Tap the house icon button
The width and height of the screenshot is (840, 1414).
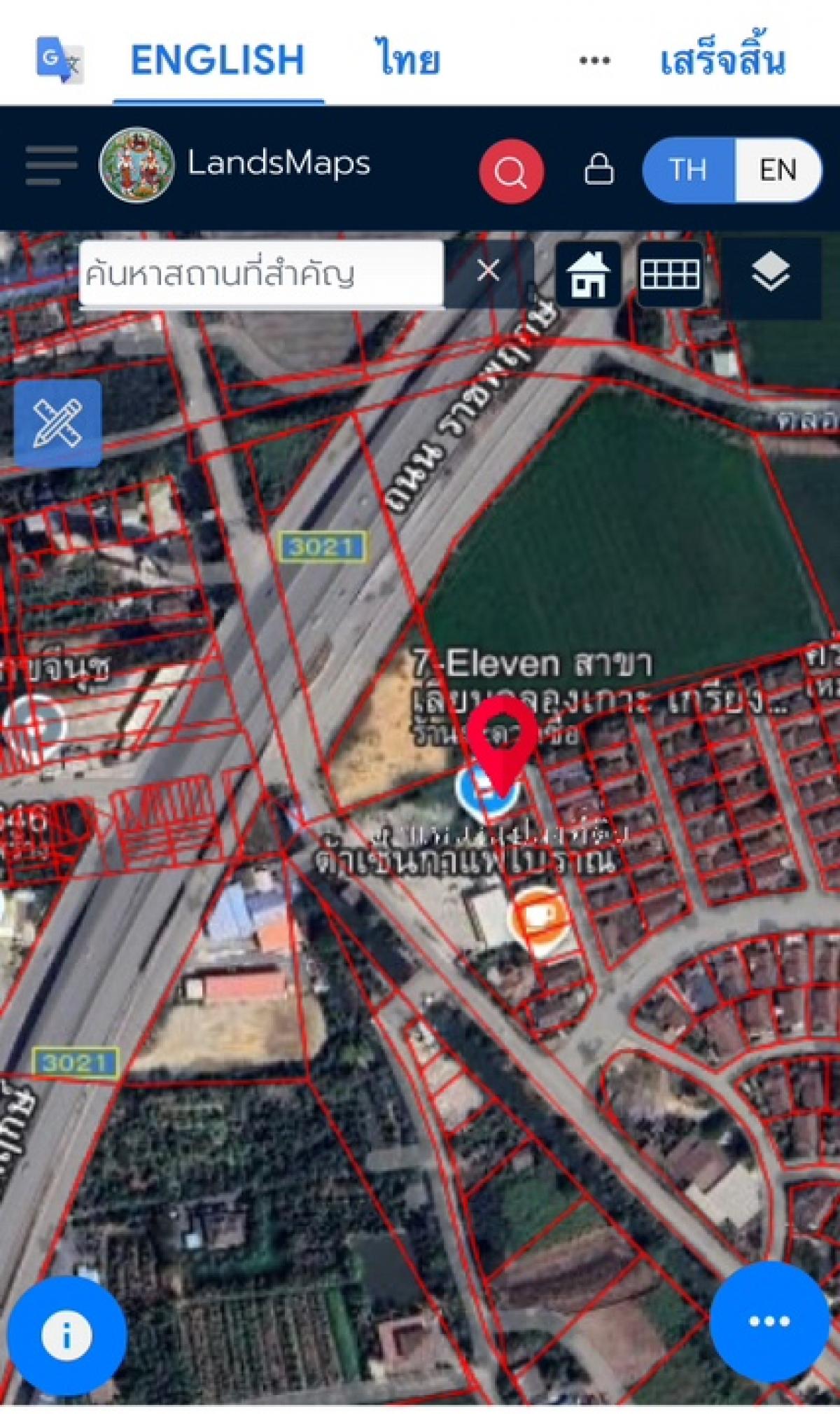[588, 274]
